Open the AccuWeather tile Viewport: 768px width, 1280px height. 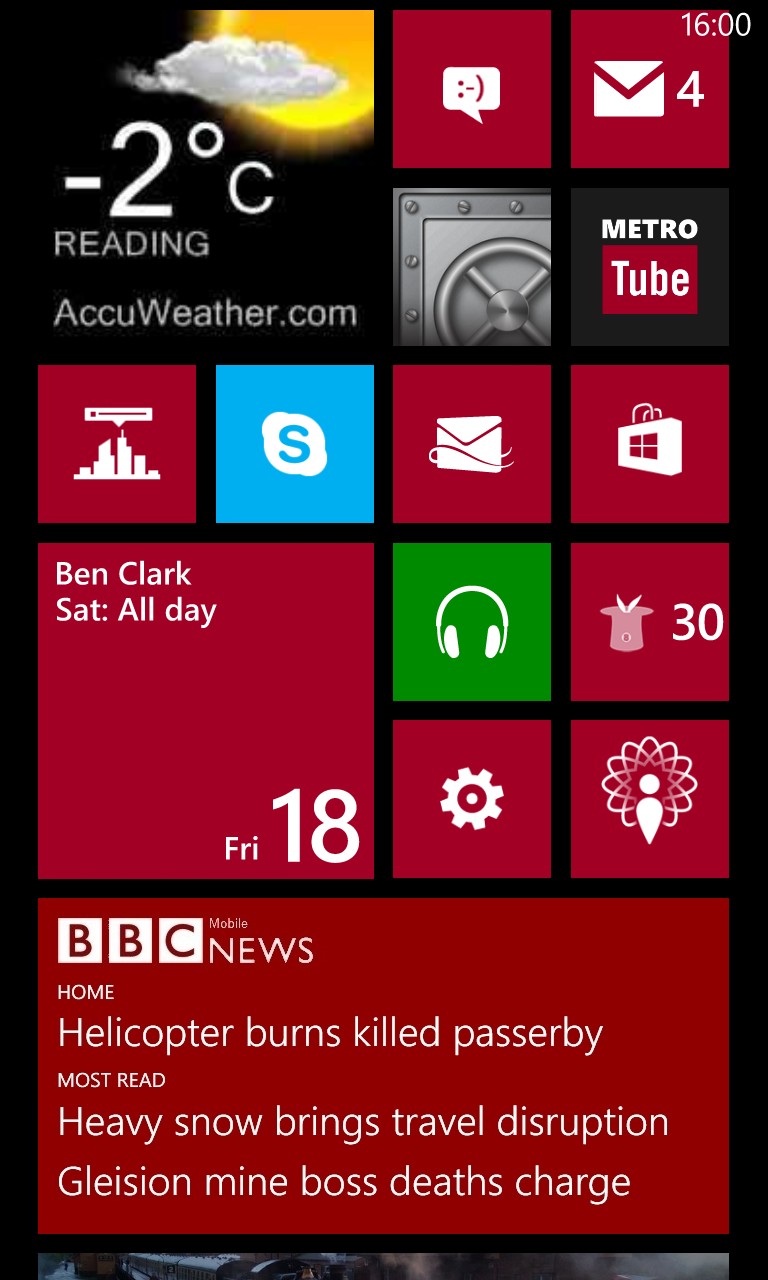[206, 178]
